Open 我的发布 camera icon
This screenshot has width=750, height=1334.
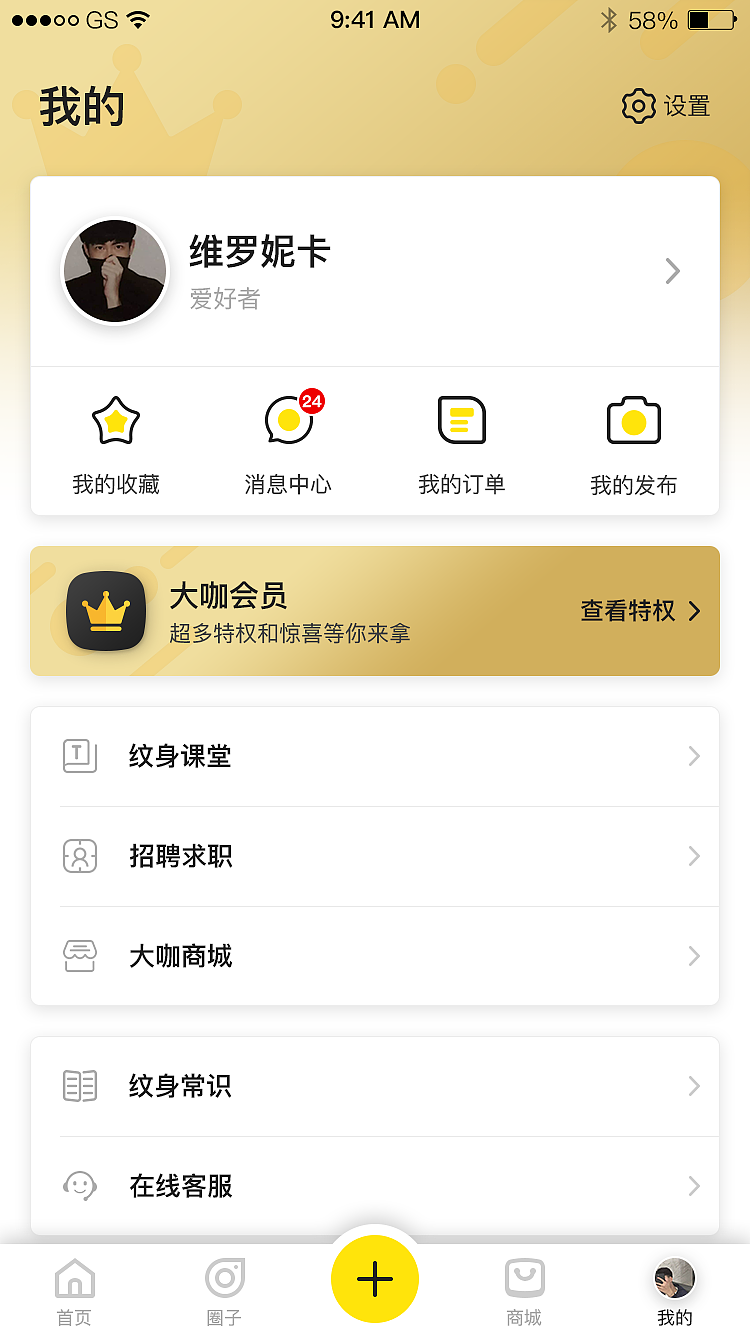pos(634,420)
